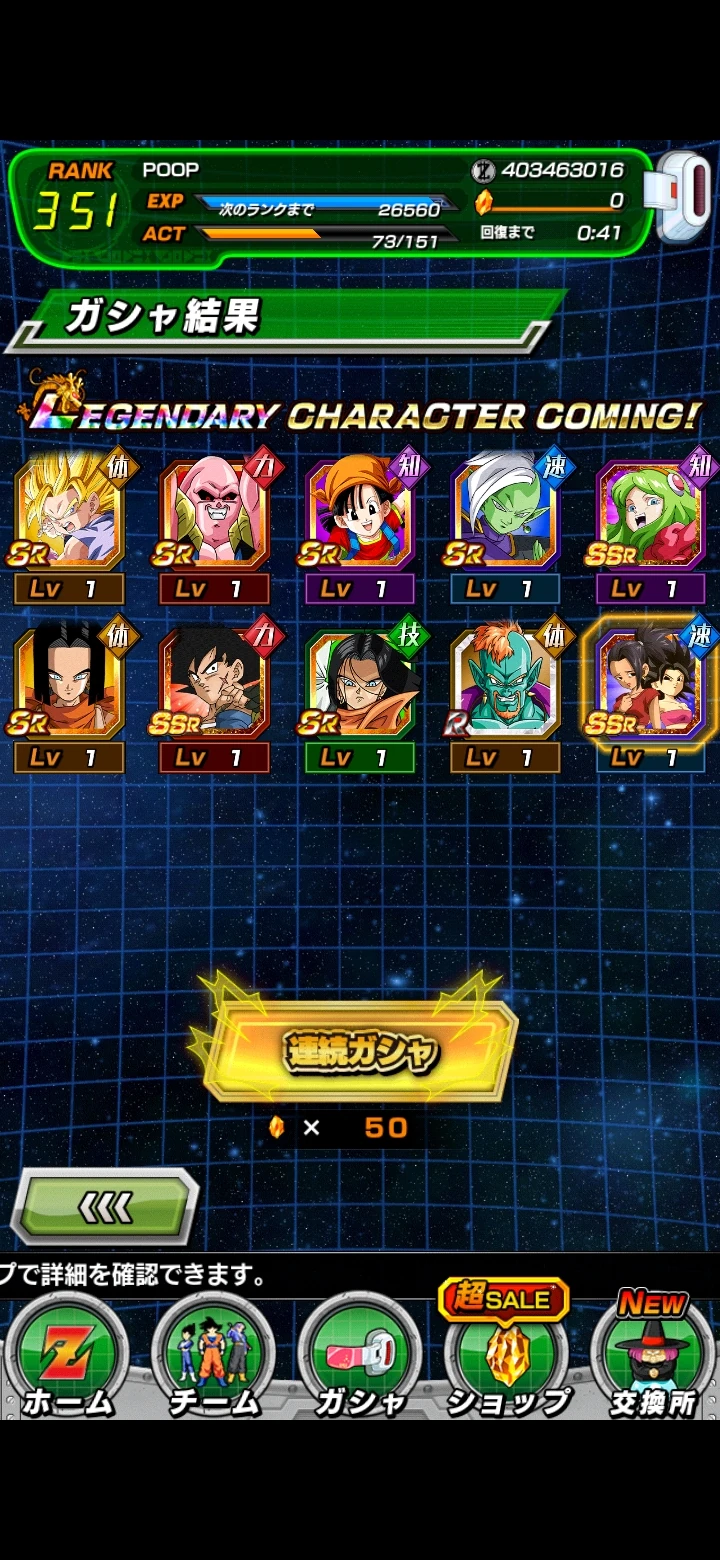This screenshot has height=1560, width=720.
Task: Tap the NEW badge on 交換所
Action: coord(651,1302)
